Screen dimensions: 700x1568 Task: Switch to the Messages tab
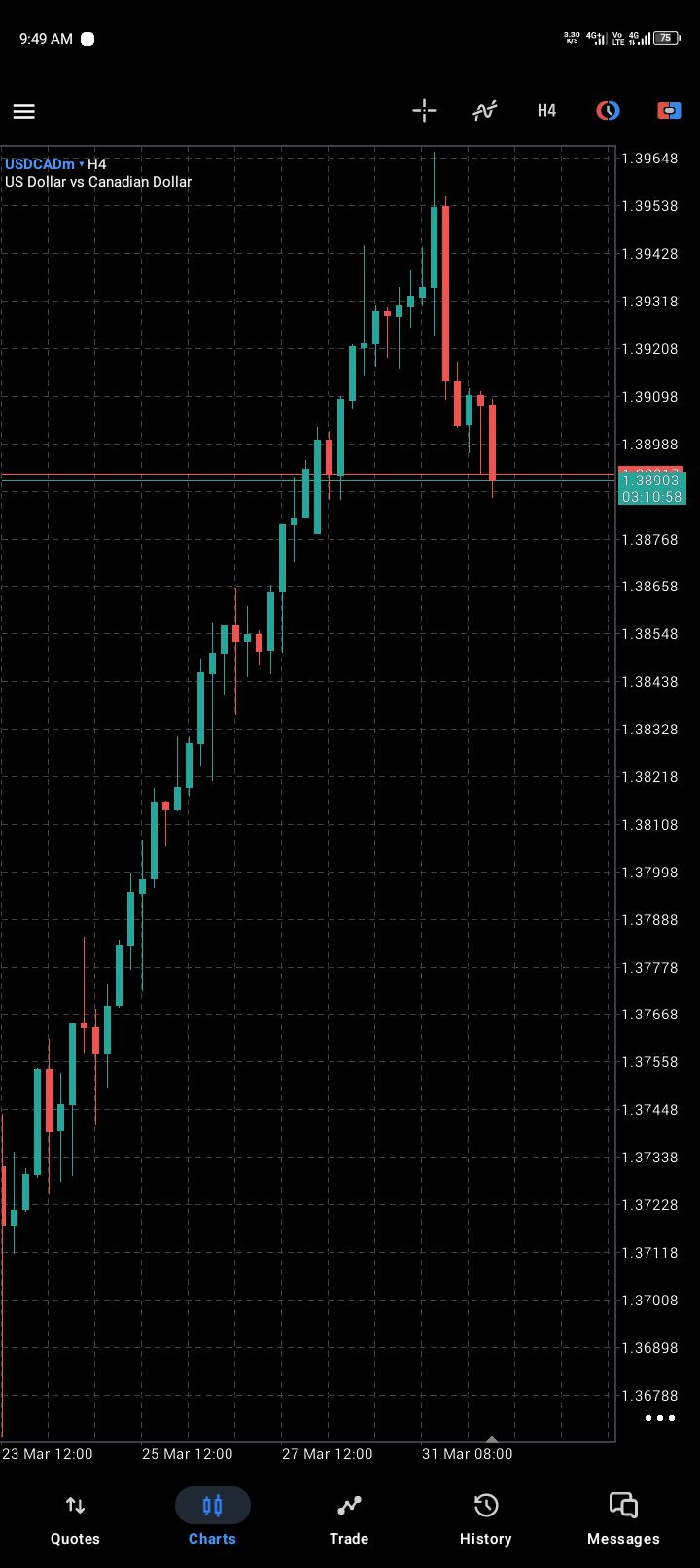point(623,1517)
